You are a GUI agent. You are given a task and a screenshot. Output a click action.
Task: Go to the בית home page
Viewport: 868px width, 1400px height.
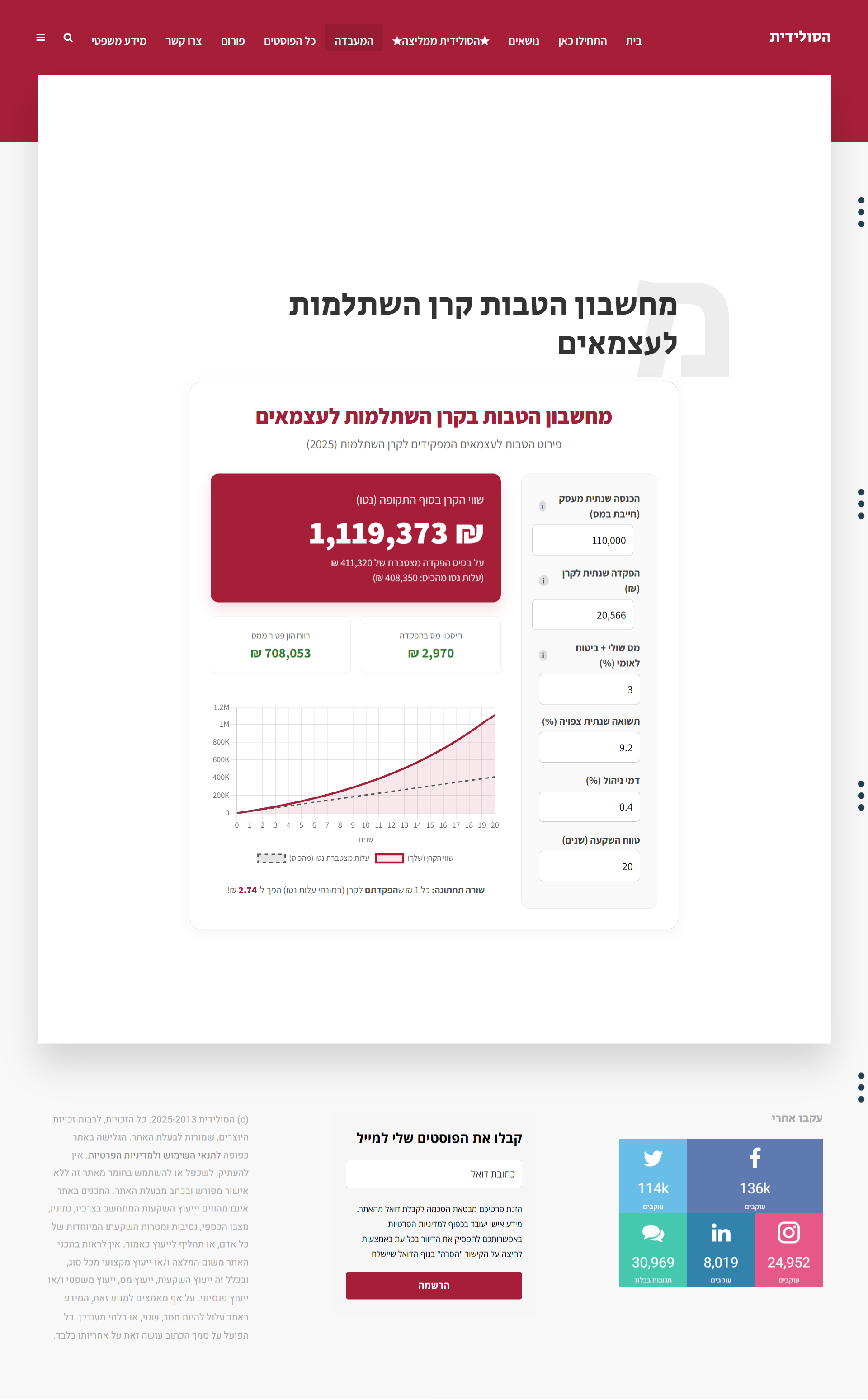pyautogui.click(x=633, y=41)
